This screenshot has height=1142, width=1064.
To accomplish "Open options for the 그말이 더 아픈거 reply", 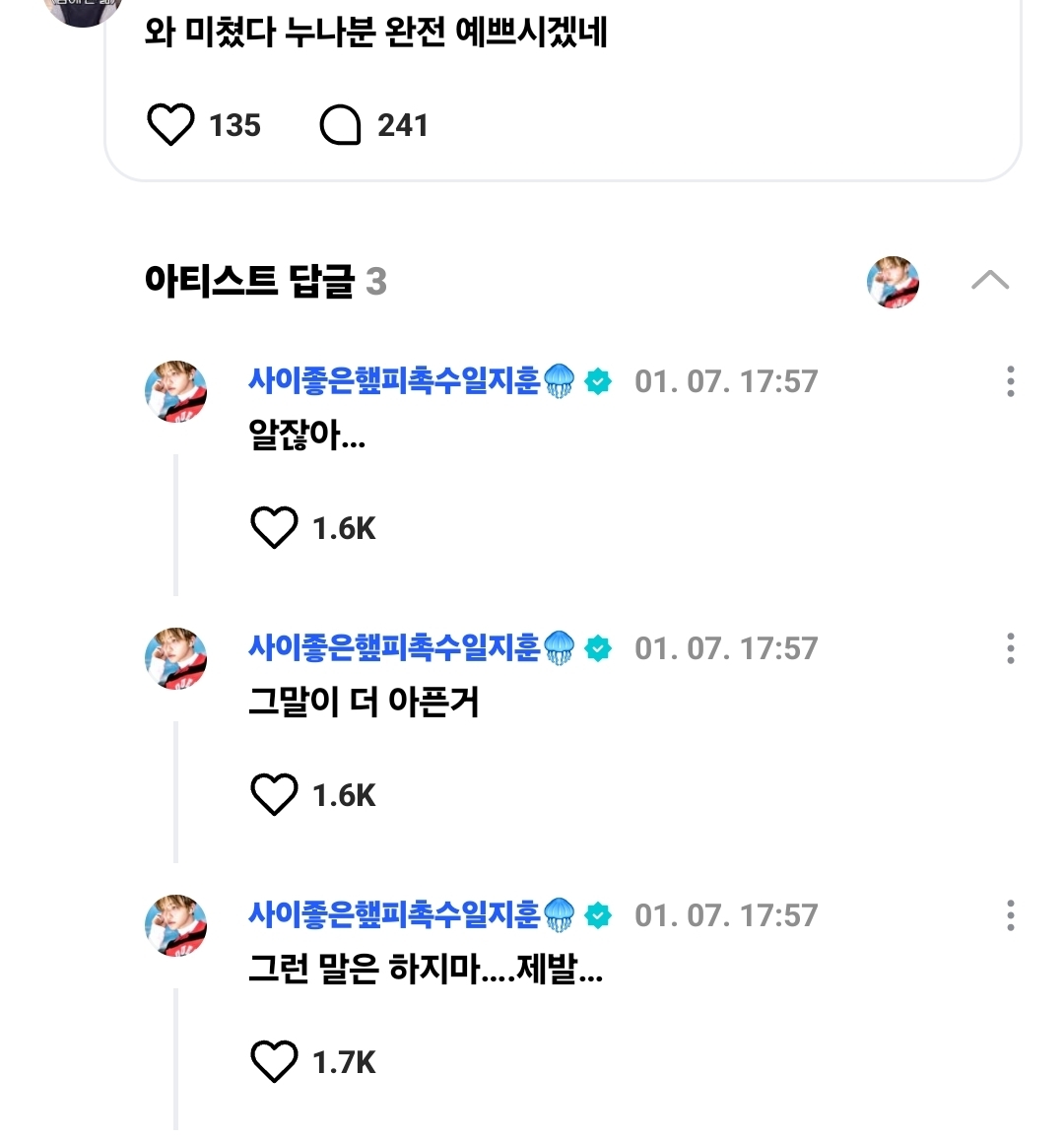I will (x=1010, y=648).
